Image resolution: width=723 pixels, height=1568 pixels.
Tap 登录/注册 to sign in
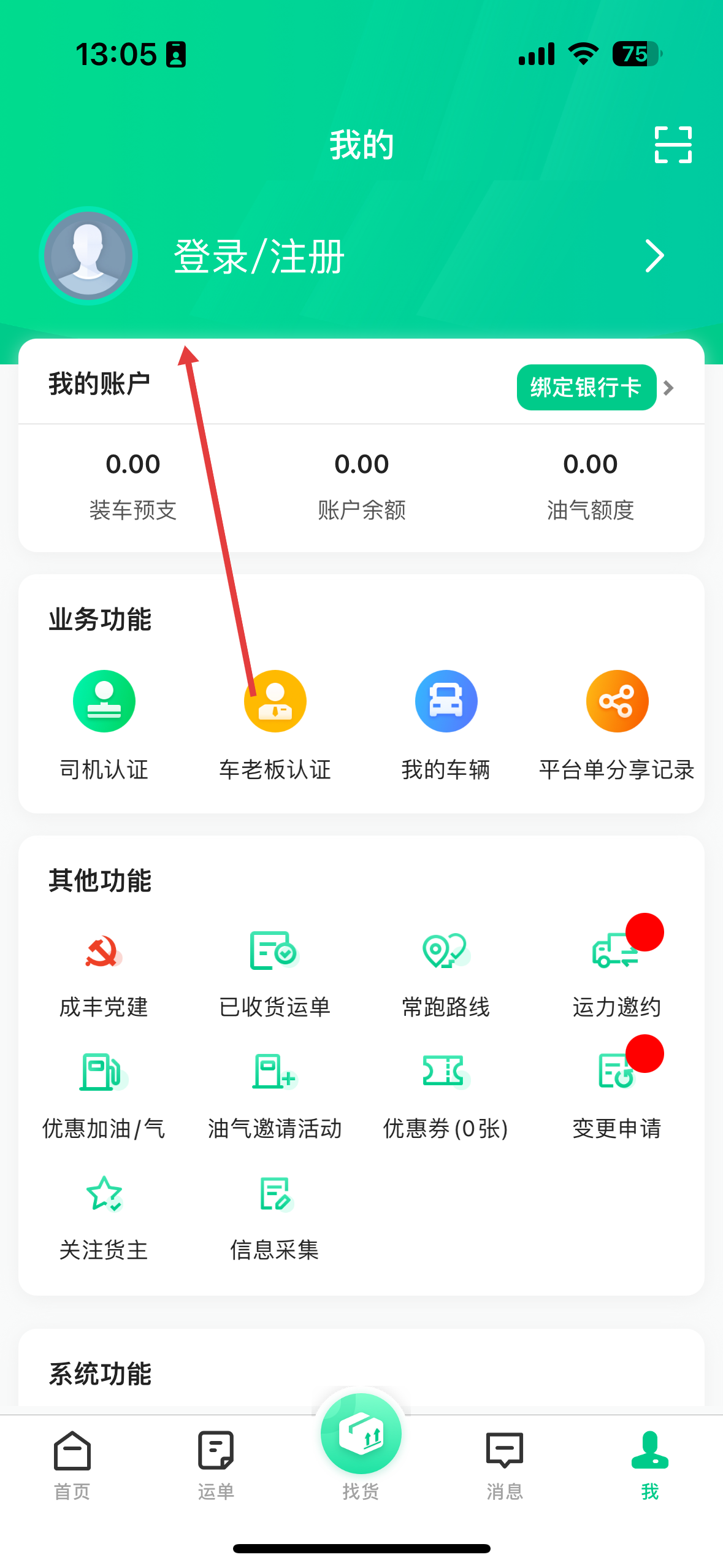[259, 256]
